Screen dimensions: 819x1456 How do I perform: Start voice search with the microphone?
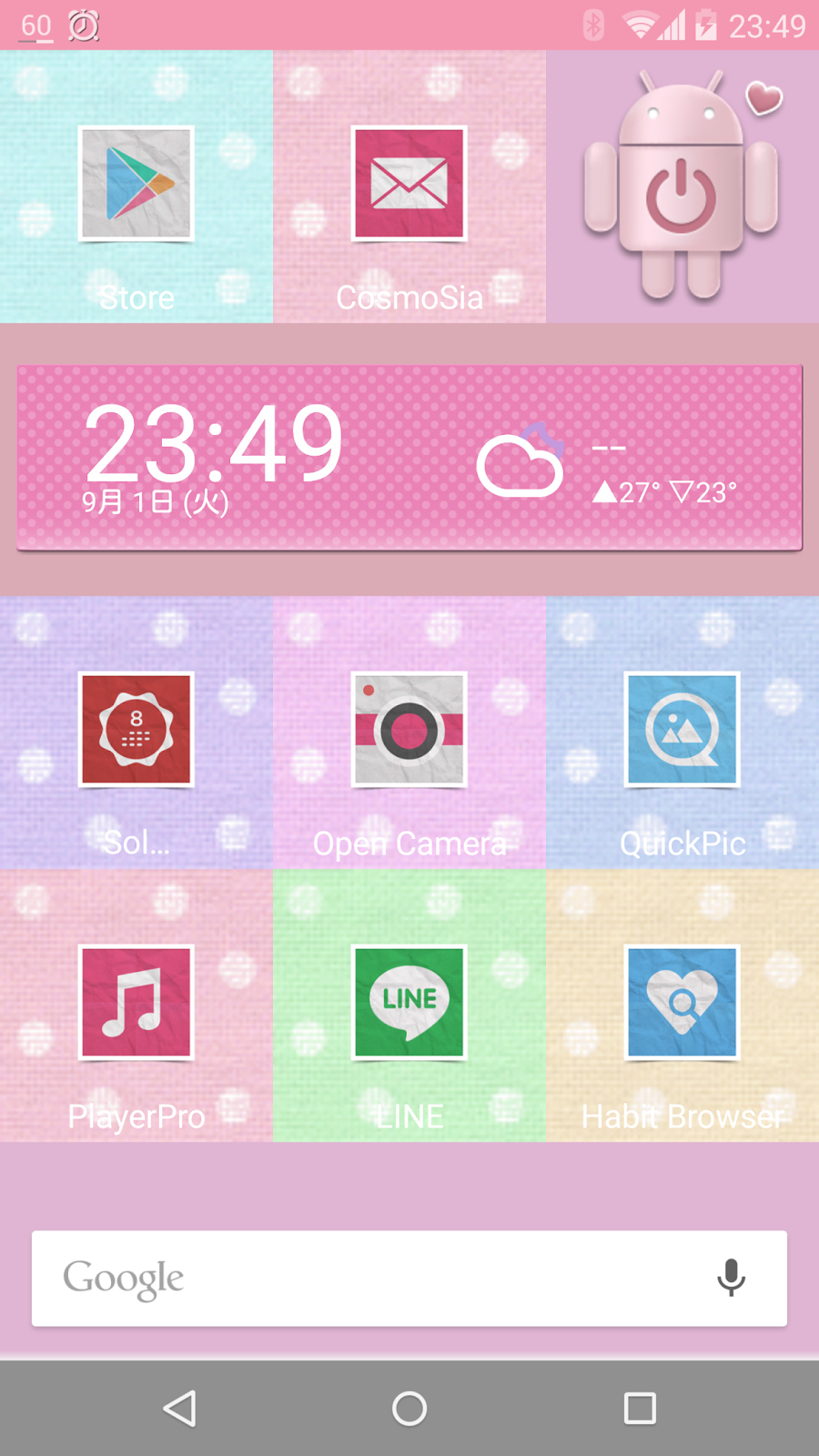(731, 1279)
